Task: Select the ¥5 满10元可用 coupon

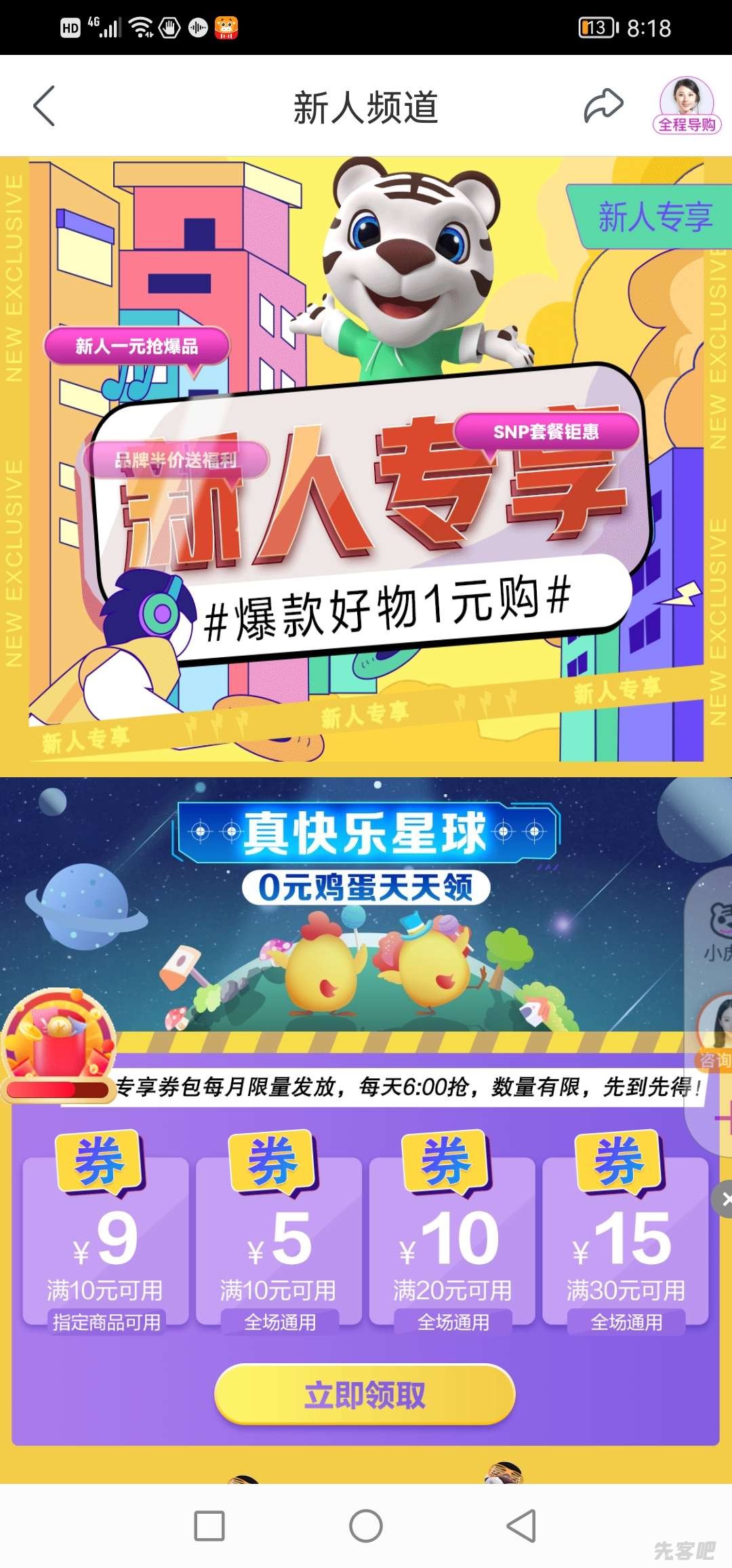Action: pos(279,1241)
